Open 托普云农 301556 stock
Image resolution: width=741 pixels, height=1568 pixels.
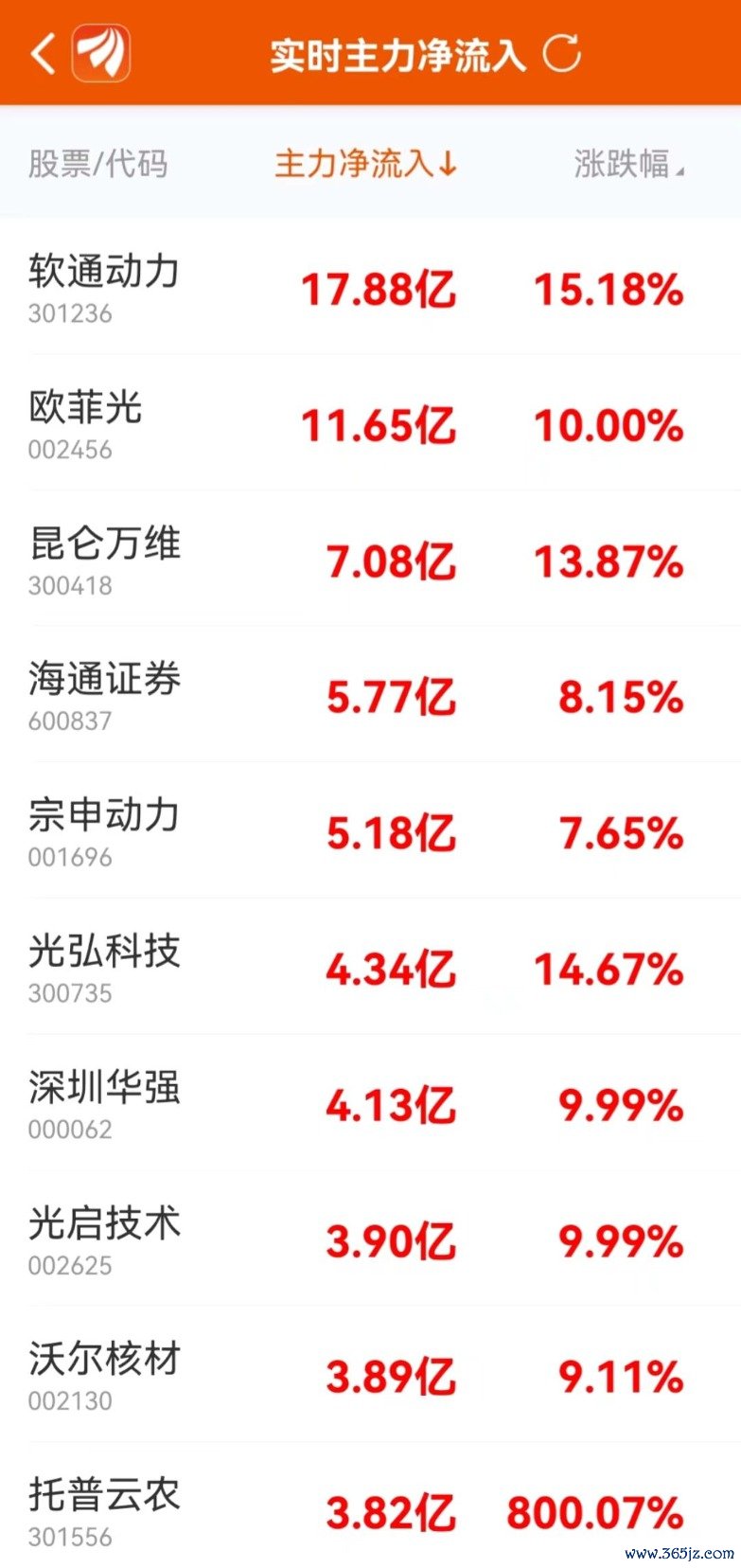[370, 1507]
